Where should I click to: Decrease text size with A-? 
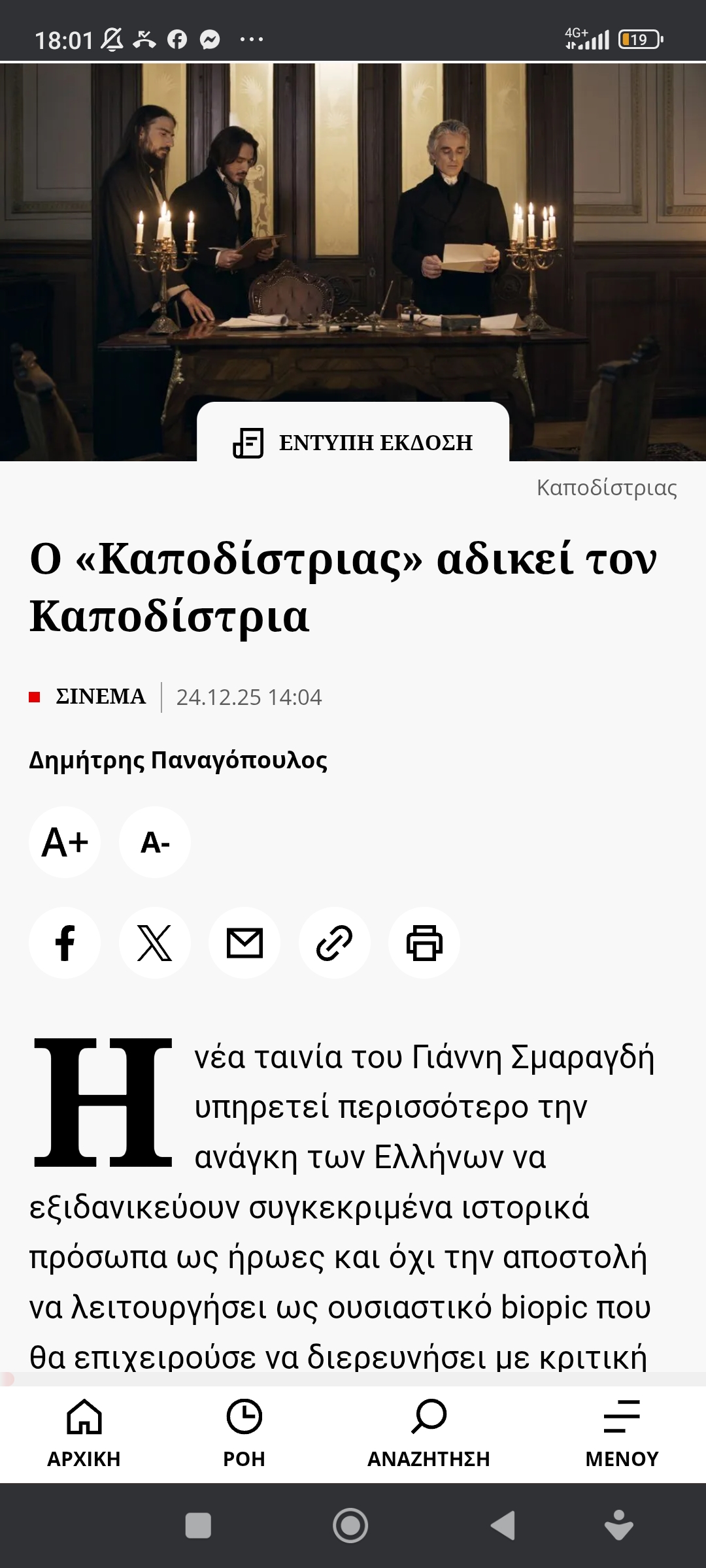[x=155, y=841]
